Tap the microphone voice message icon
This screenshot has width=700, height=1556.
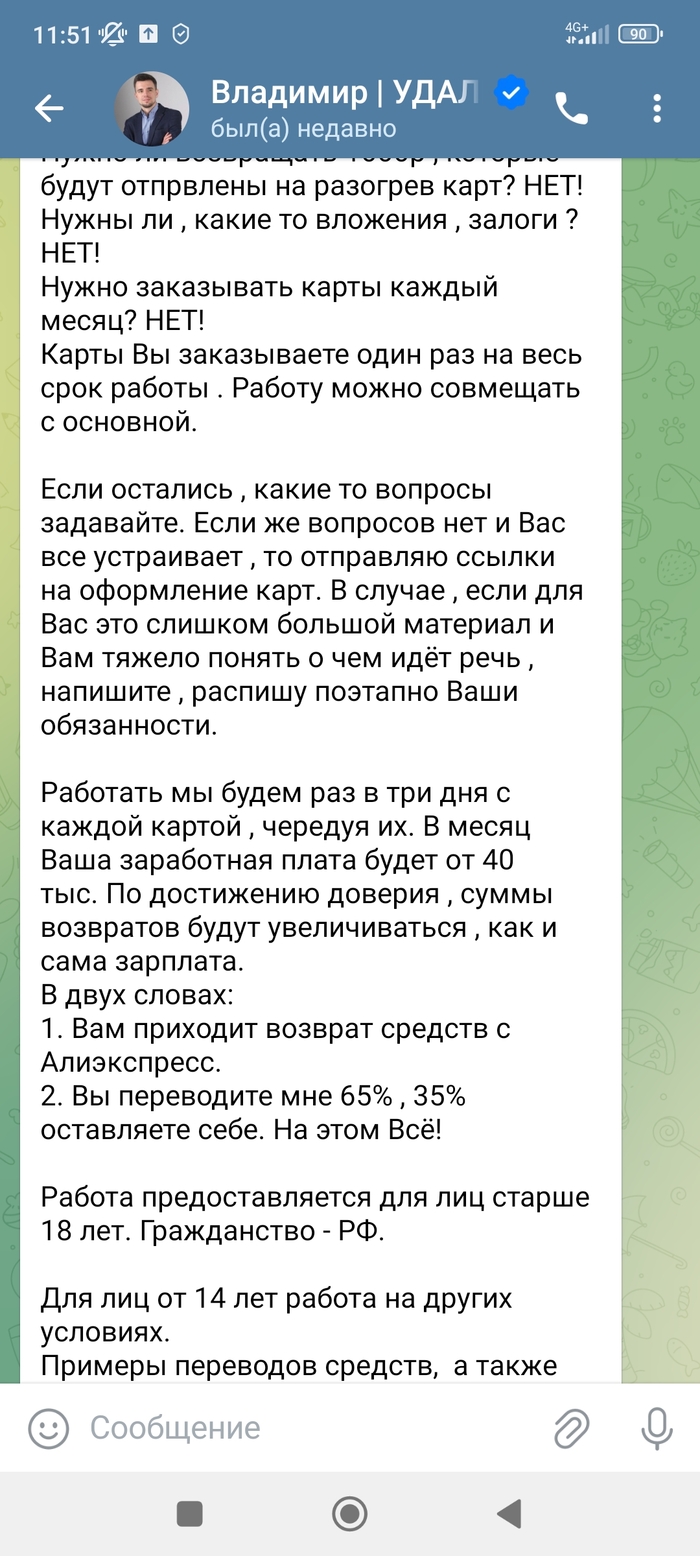tap(657, 1428)
